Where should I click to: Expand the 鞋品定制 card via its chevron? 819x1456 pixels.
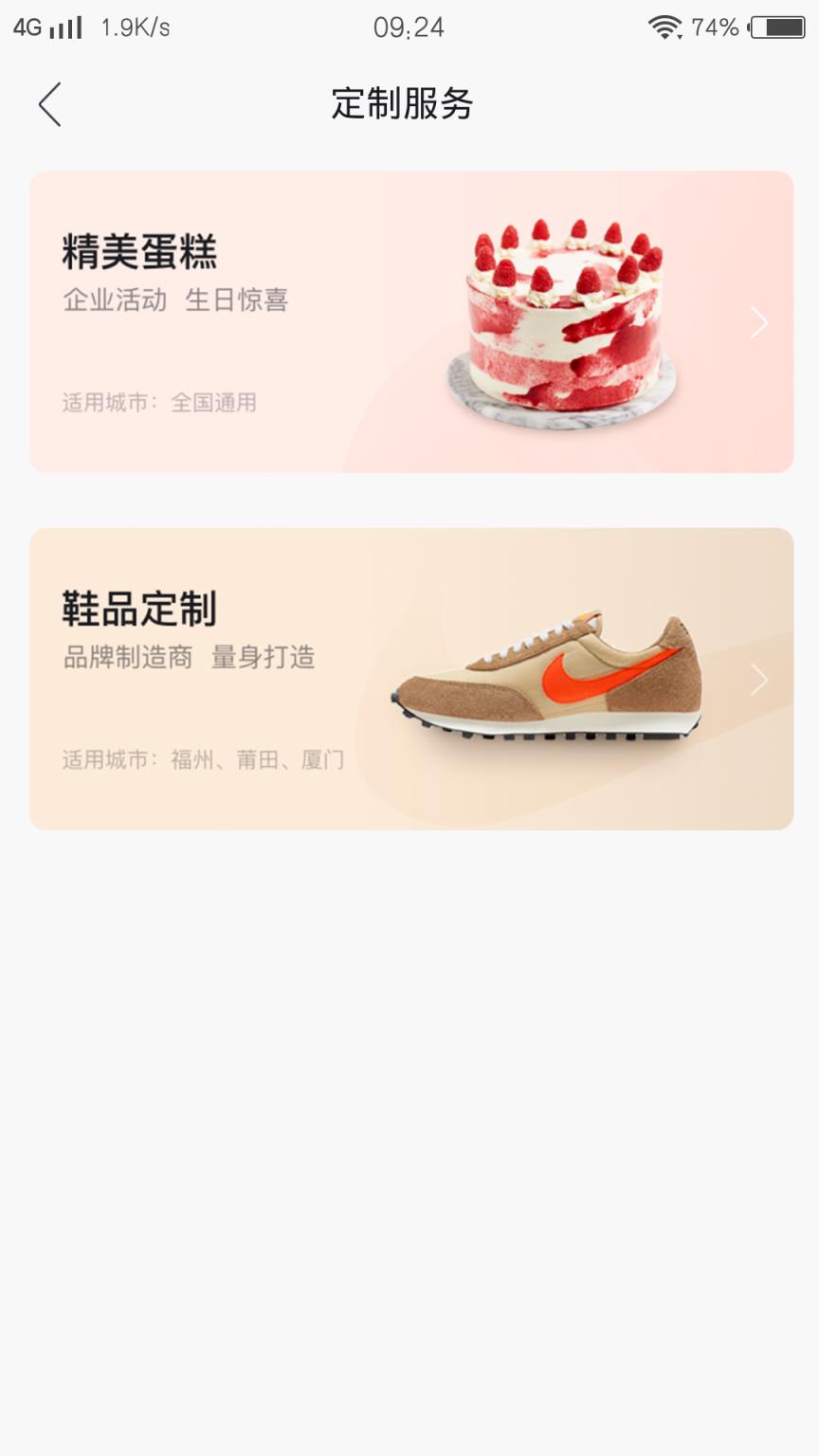tap(758, 680)
